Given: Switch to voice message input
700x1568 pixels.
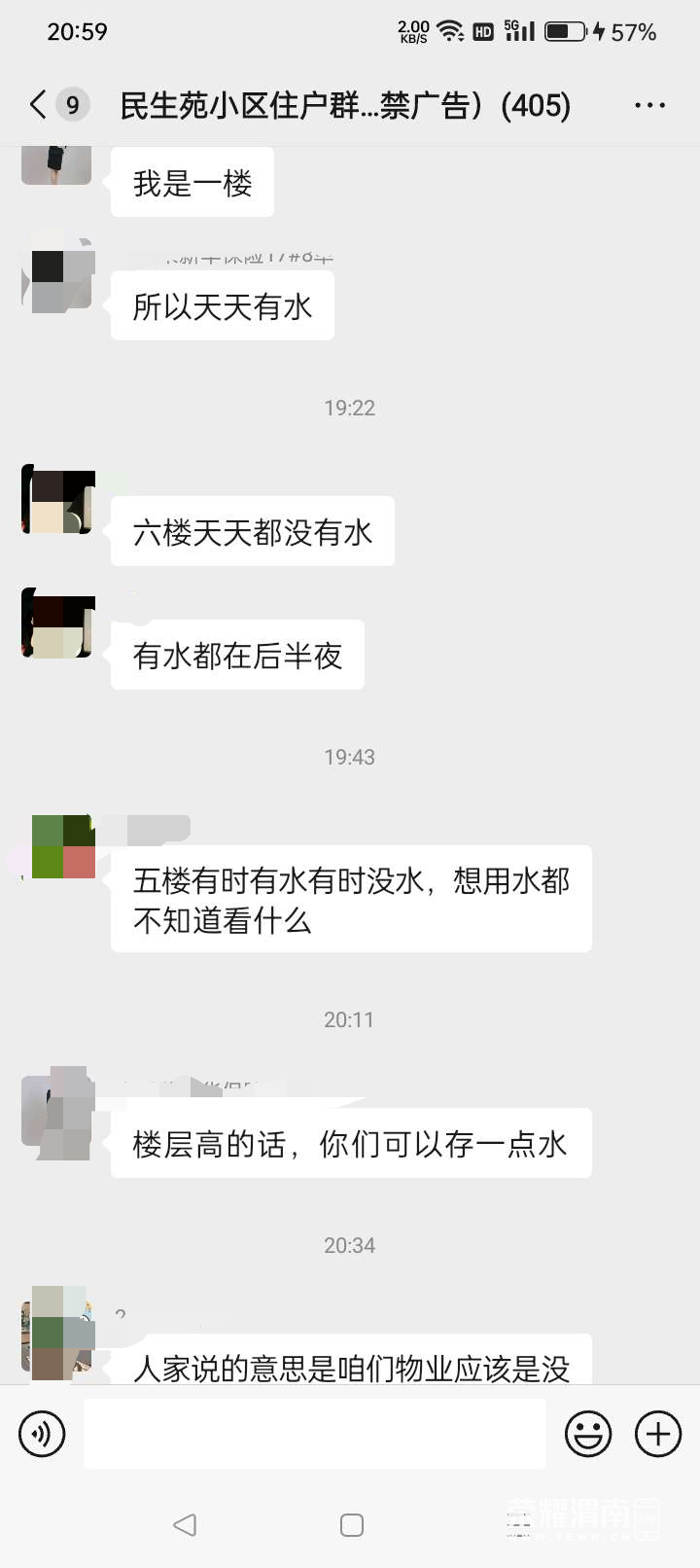Looking at the screenshot, I should (42, 1434).
